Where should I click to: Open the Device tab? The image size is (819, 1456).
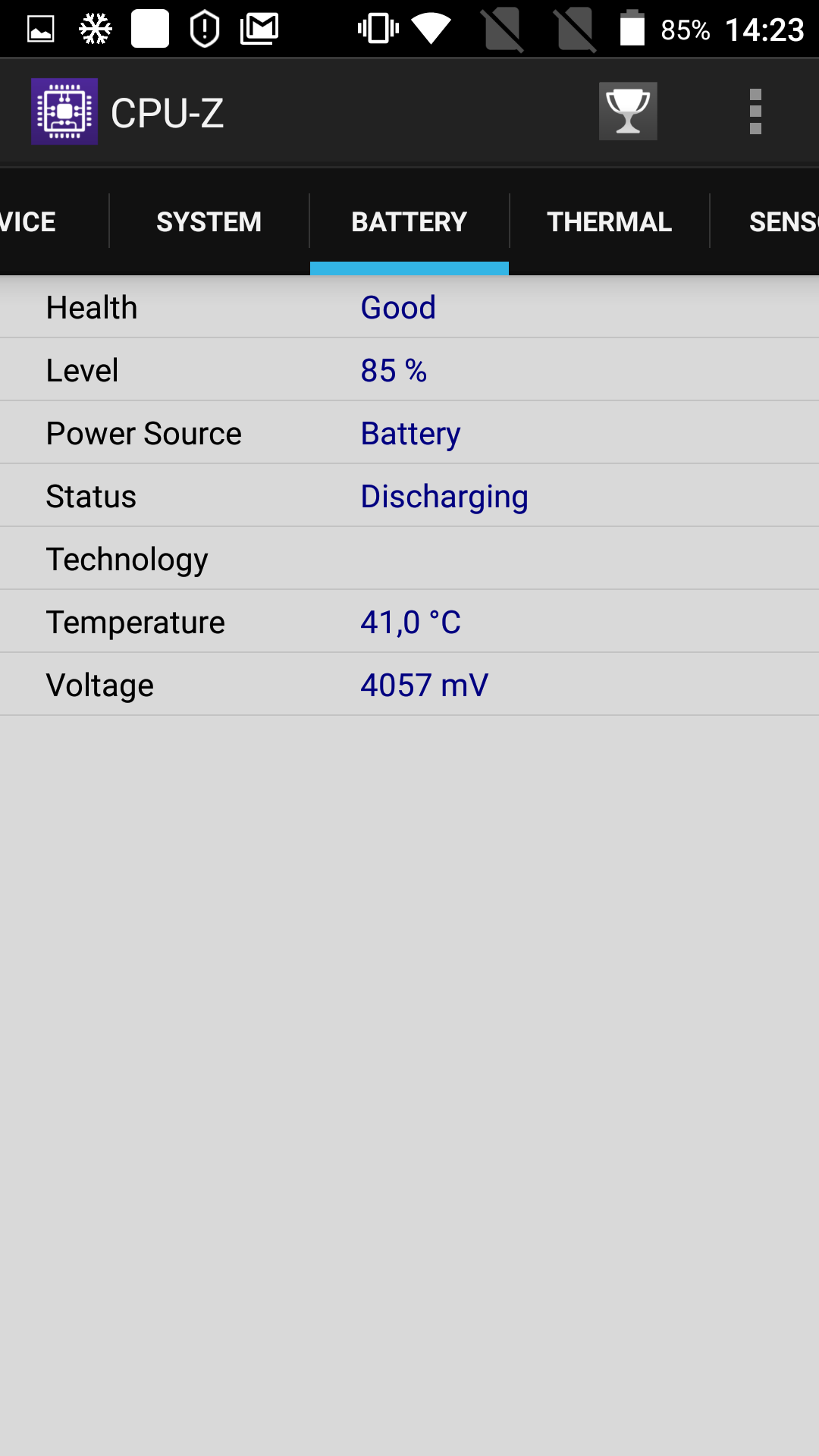tap(54, 221)
